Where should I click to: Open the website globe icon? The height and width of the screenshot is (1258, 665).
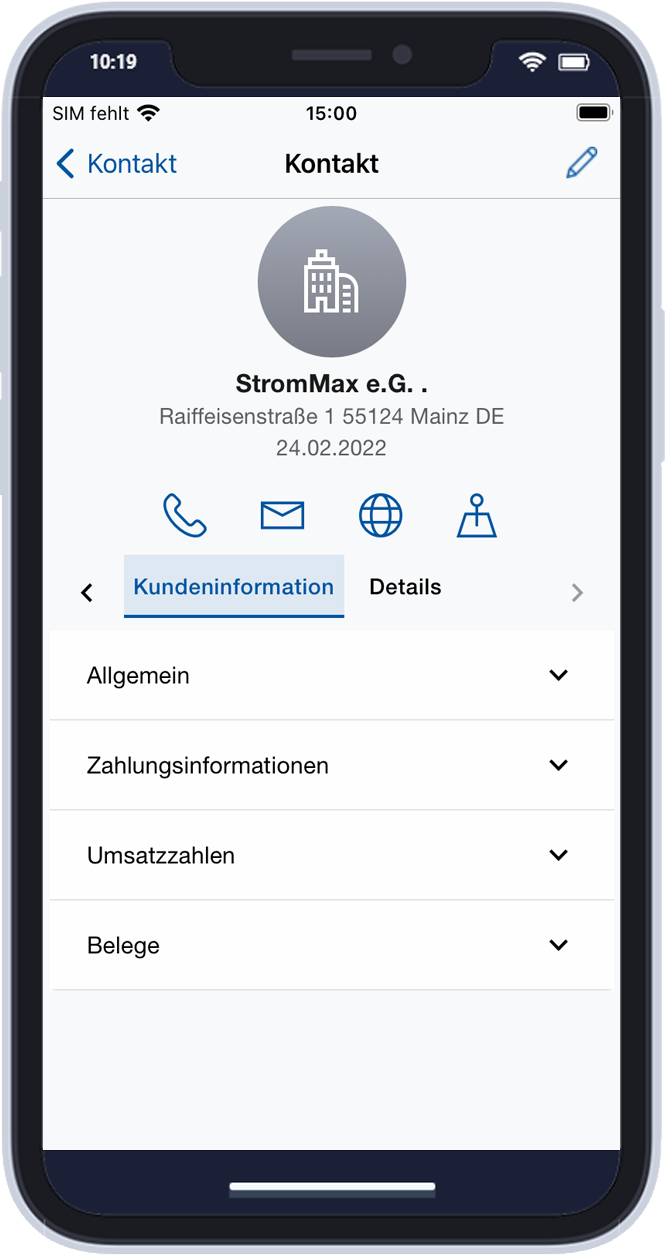(381, 516)
